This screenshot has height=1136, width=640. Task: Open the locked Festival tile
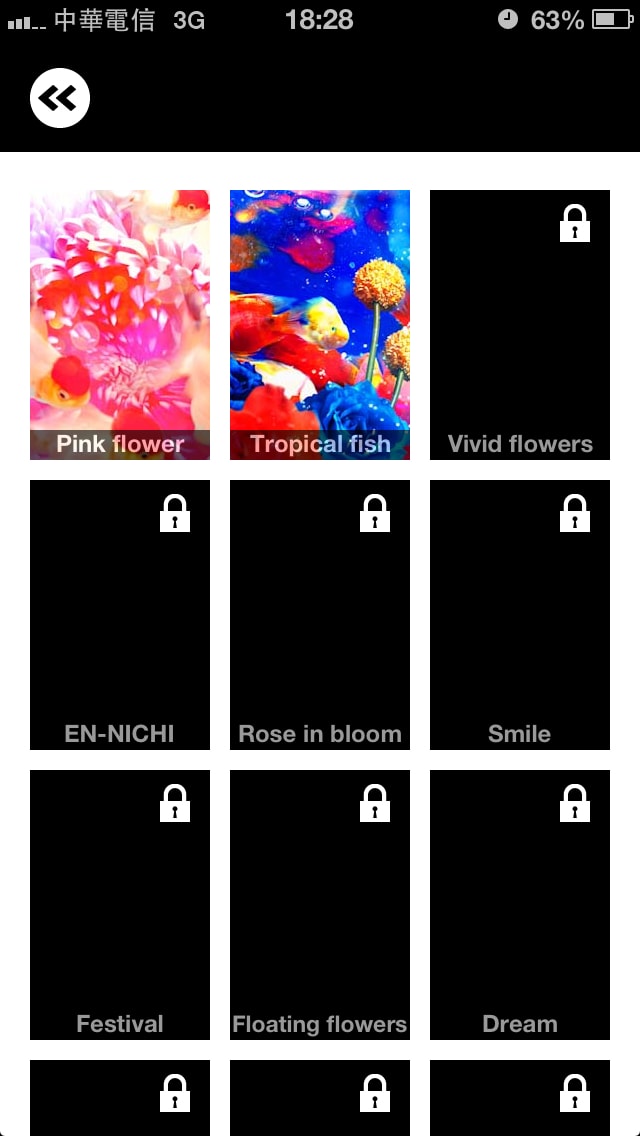tap(120, 905)
